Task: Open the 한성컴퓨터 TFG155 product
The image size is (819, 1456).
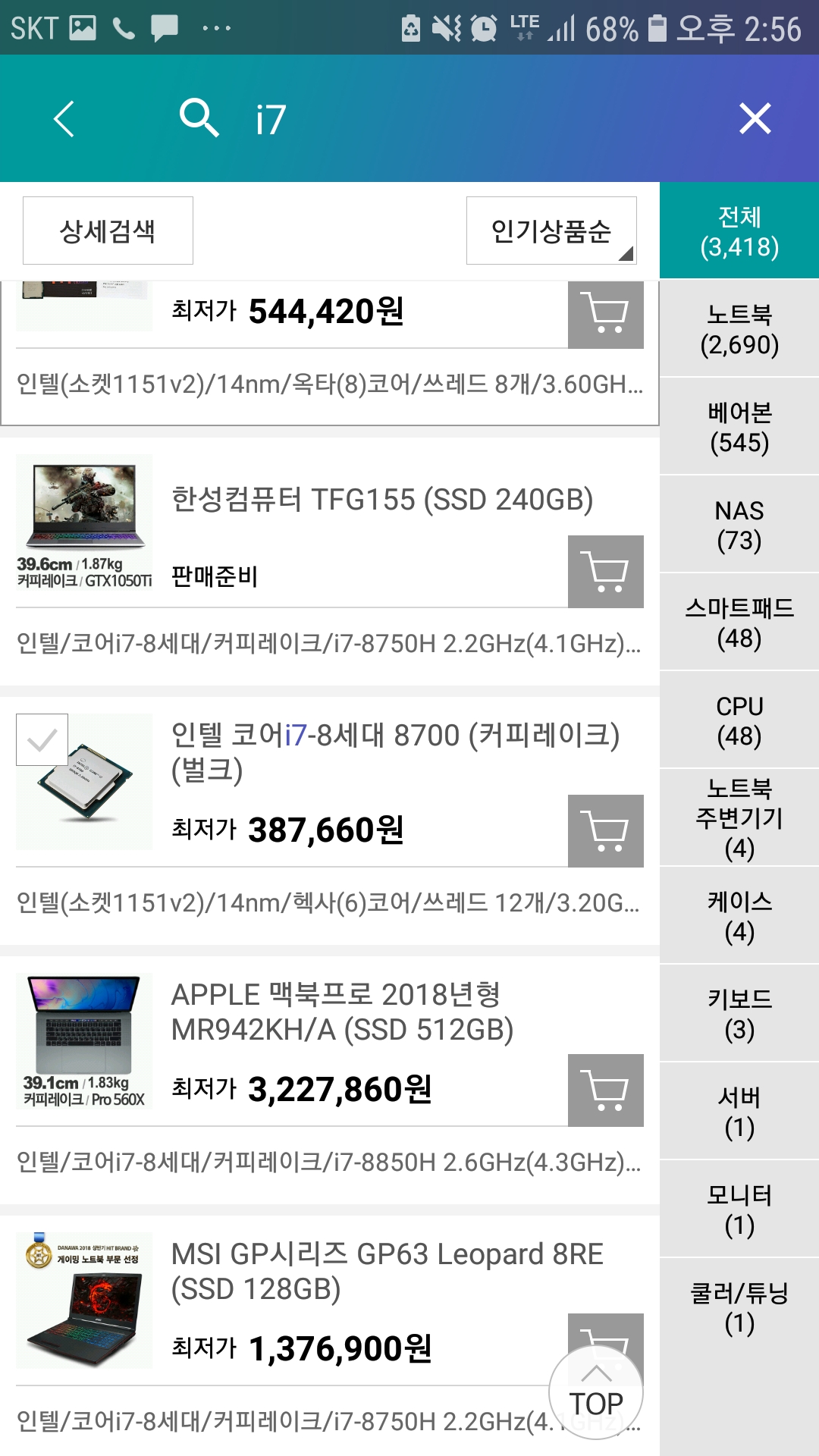Action: (382, 500)
